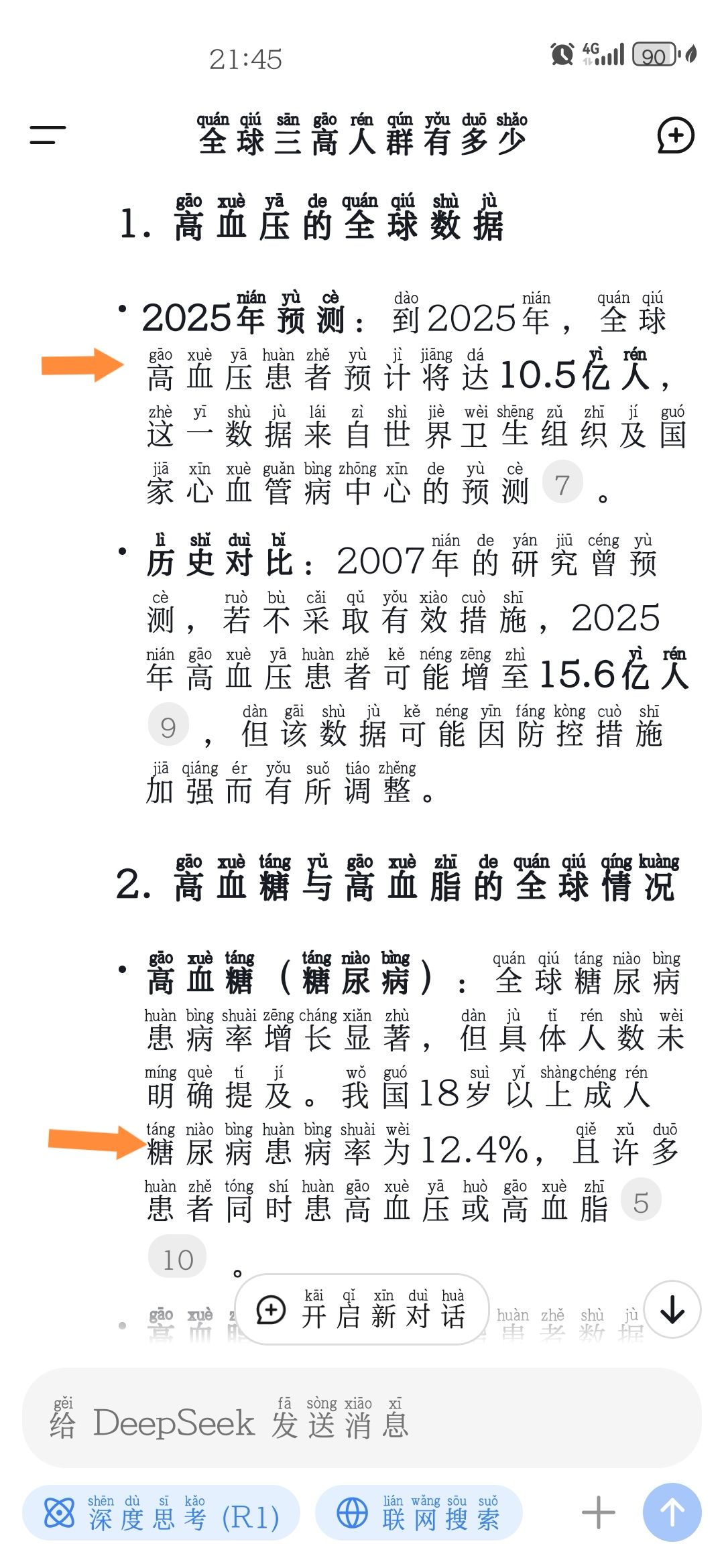
Task: Open citation 5 reference
Action: [641, 1201]
